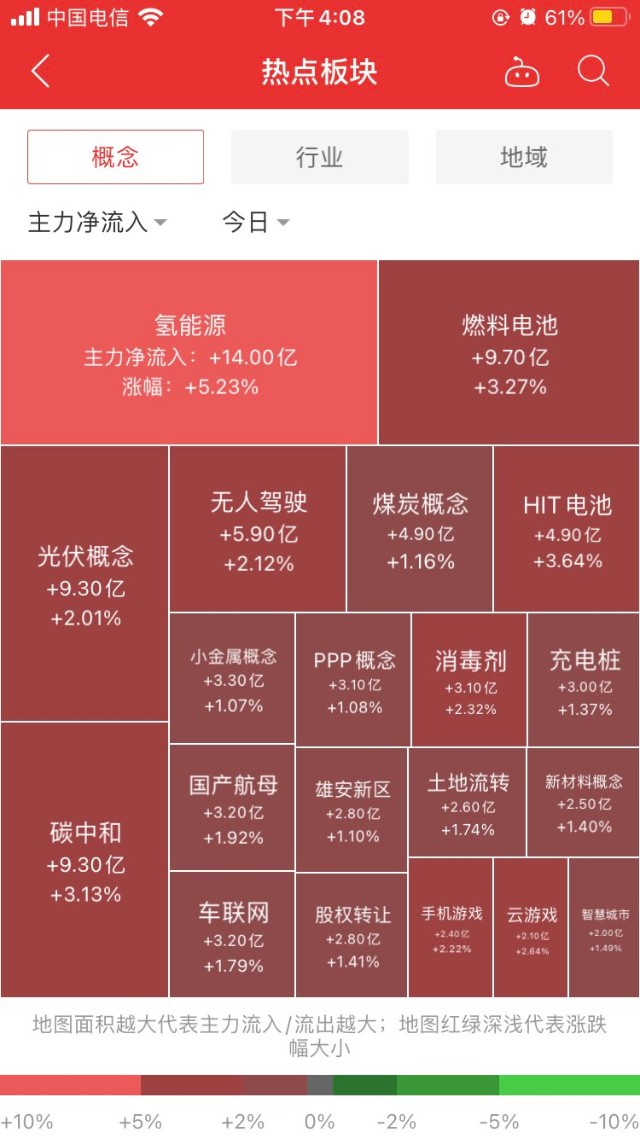Go back using the top-left arrow
640x1138 pixels.
click(x=40, y=72)
